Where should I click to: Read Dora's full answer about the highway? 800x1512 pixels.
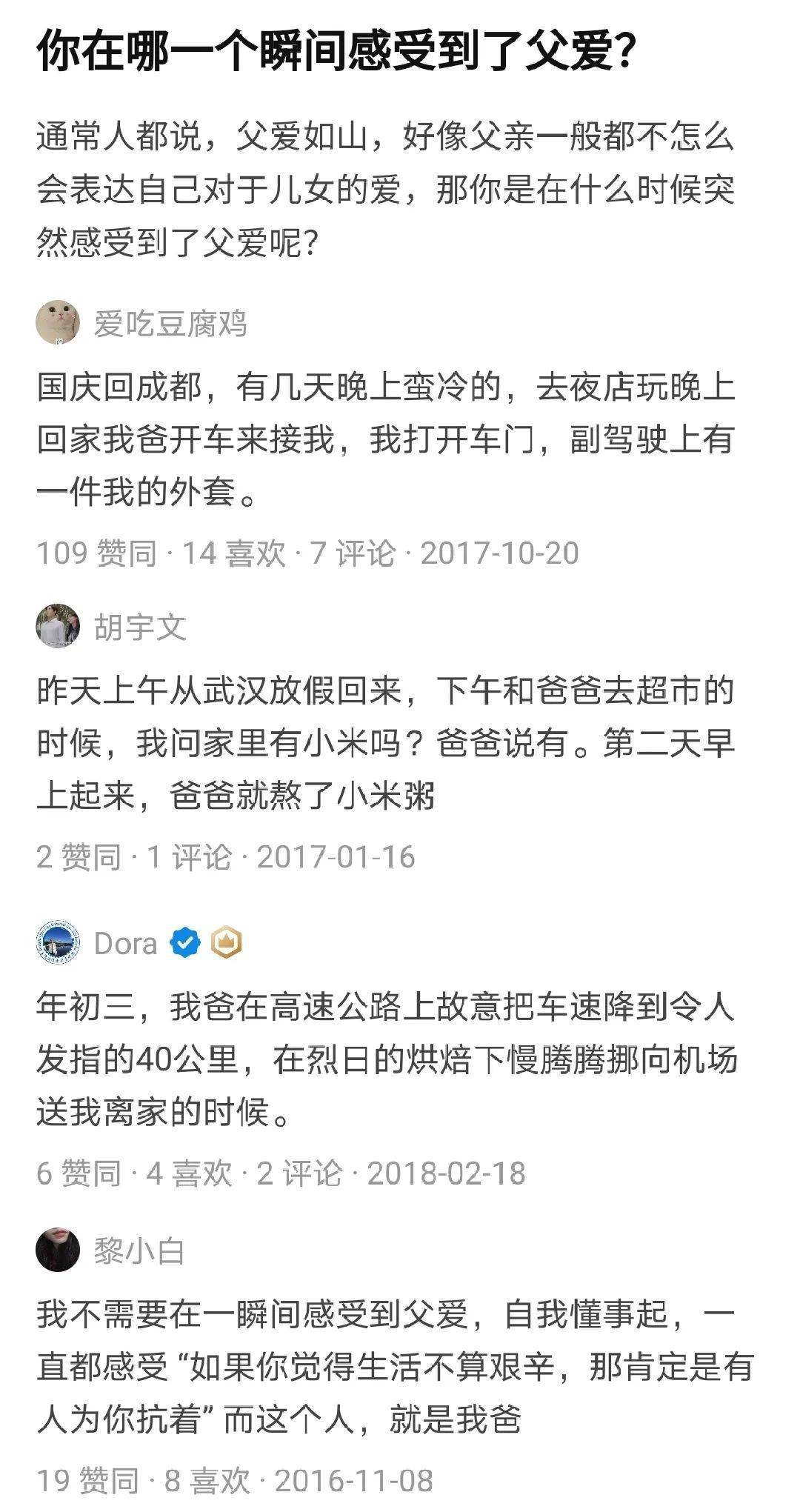pos(385,1059)
